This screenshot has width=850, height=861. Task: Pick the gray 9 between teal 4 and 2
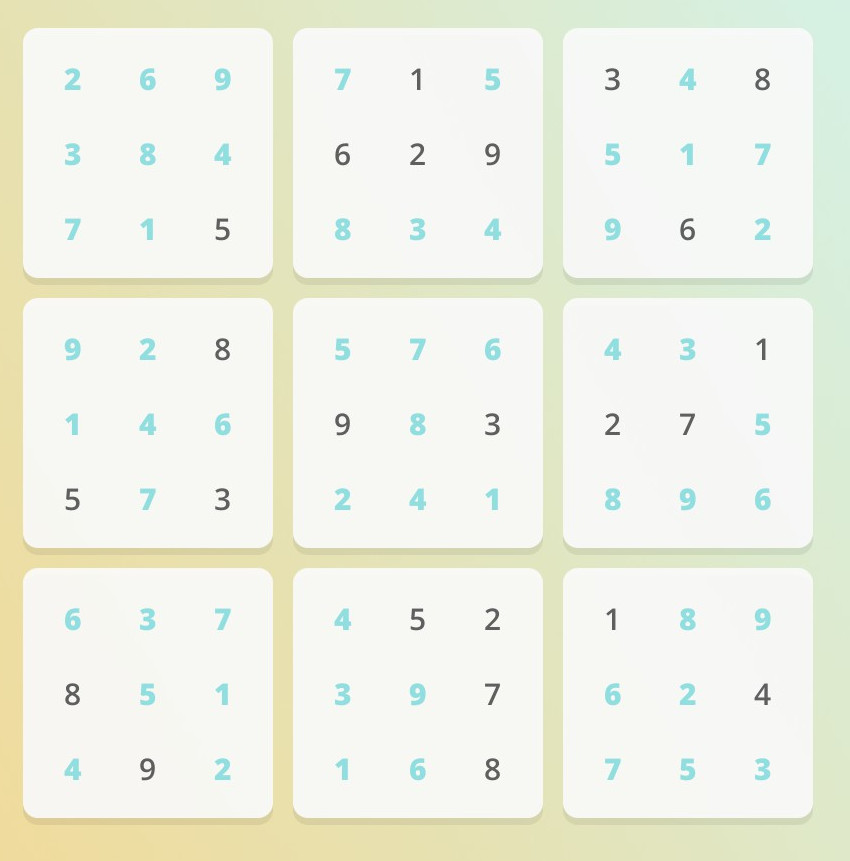coord(147,770)
